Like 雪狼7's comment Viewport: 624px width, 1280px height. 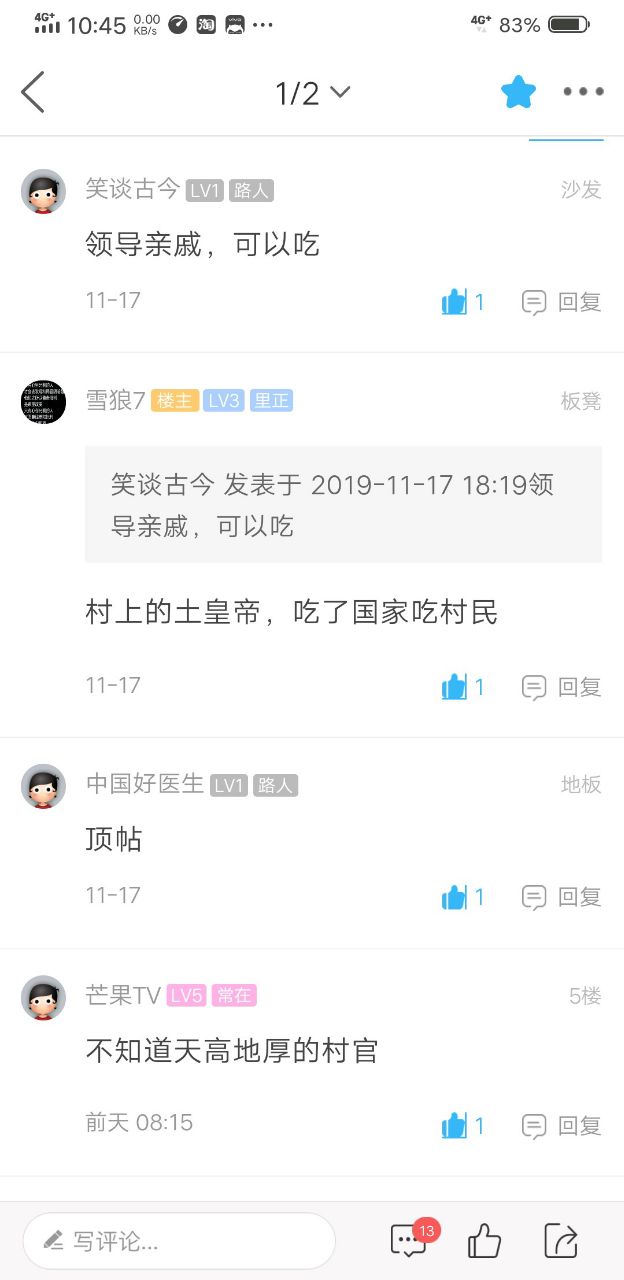coord(462,687)
